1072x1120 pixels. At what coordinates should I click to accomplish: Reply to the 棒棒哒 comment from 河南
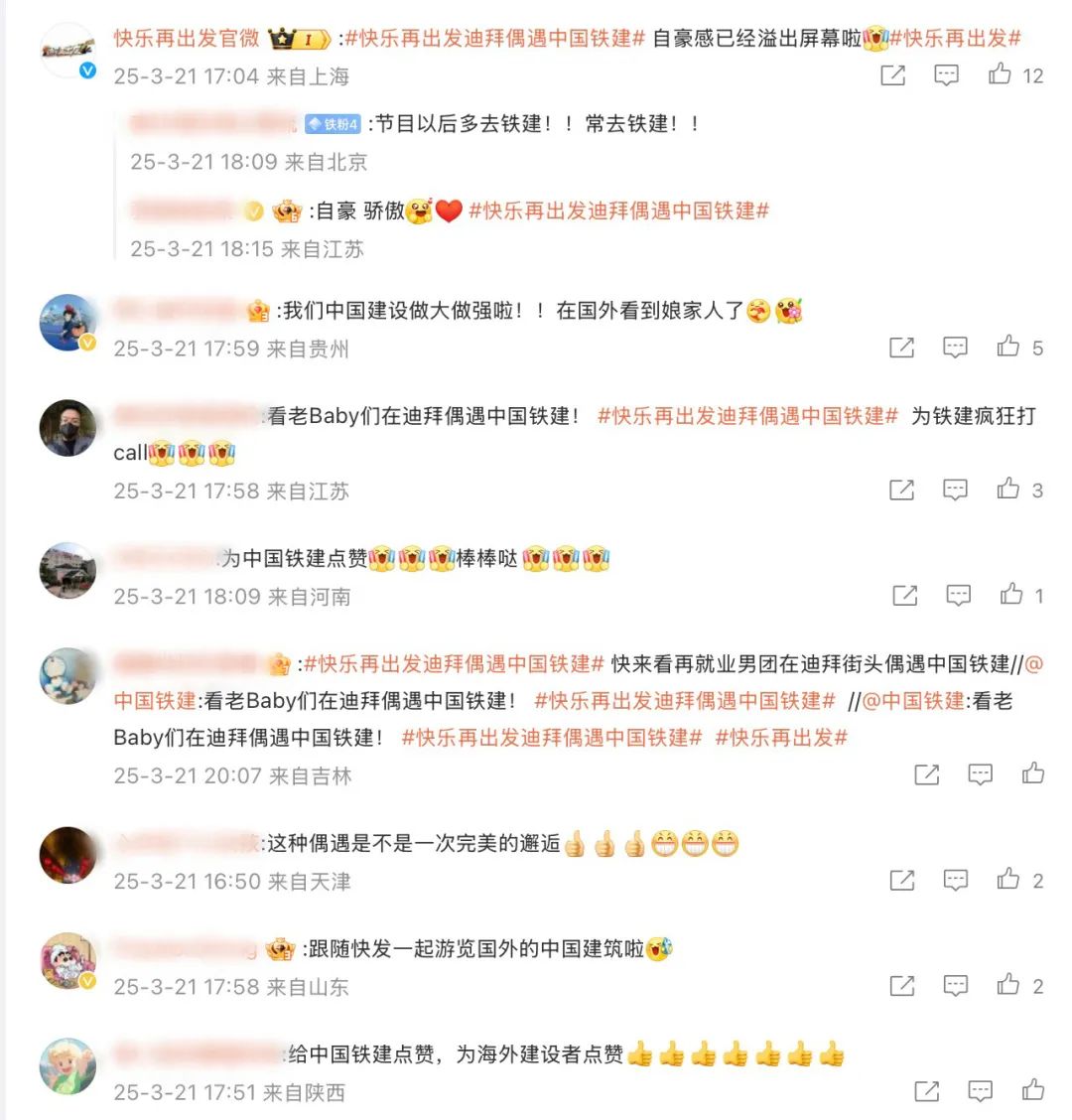(x=958, y=595)
